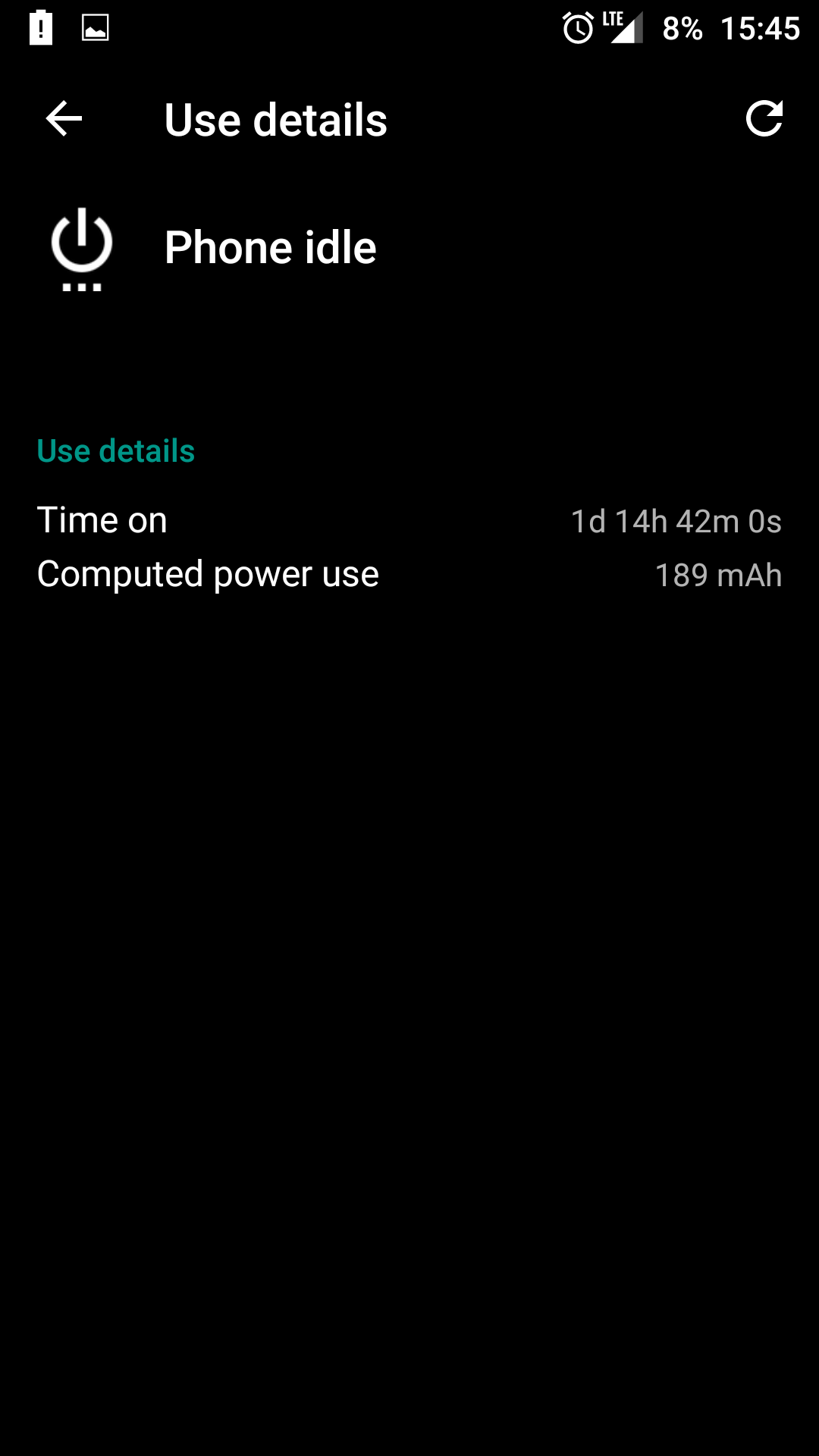
Task: Refresh the battery use details
Action: pyautogui.click(x=764, y=118)
